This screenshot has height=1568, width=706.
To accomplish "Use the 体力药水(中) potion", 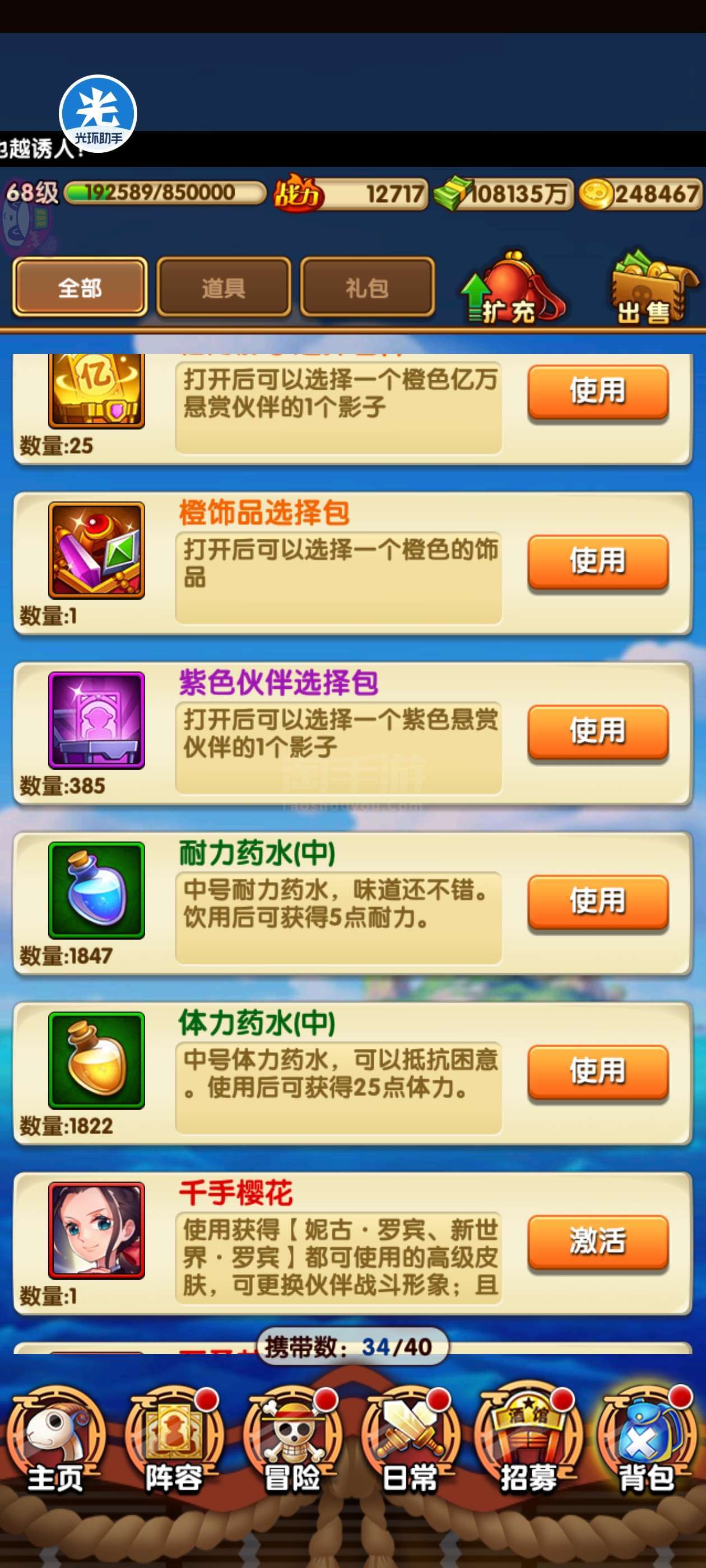I will pyautogui.click(x=597, y=1072).
